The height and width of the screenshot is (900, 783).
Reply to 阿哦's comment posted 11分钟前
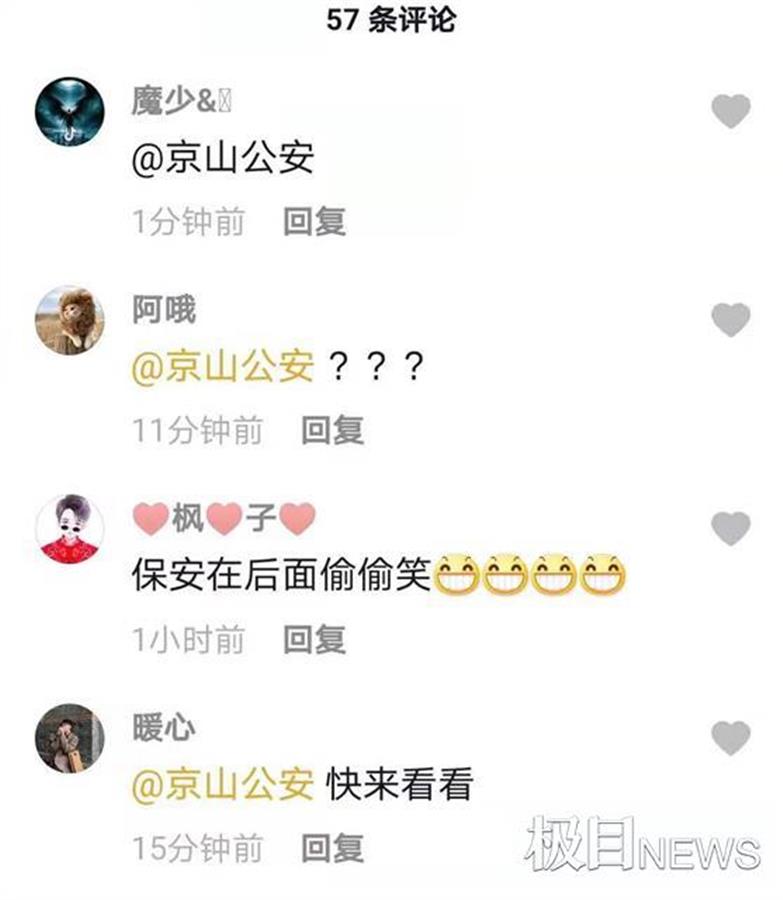[333, 430]
